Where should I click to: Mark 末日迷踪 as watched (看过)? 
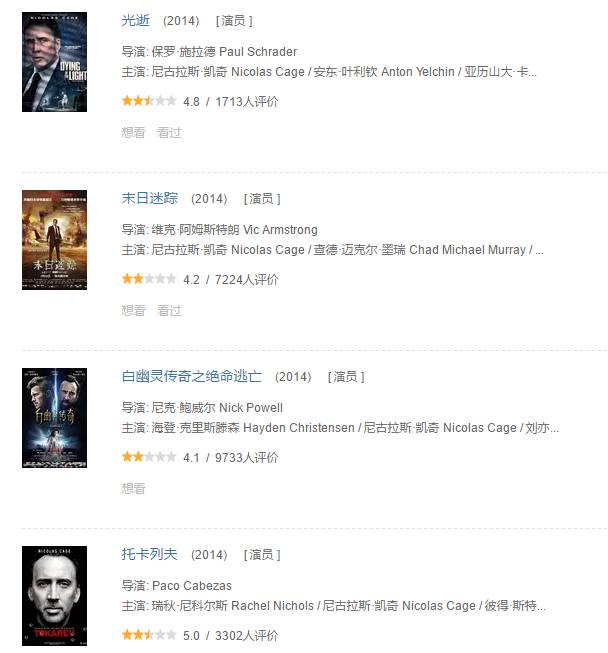(169, 310)
